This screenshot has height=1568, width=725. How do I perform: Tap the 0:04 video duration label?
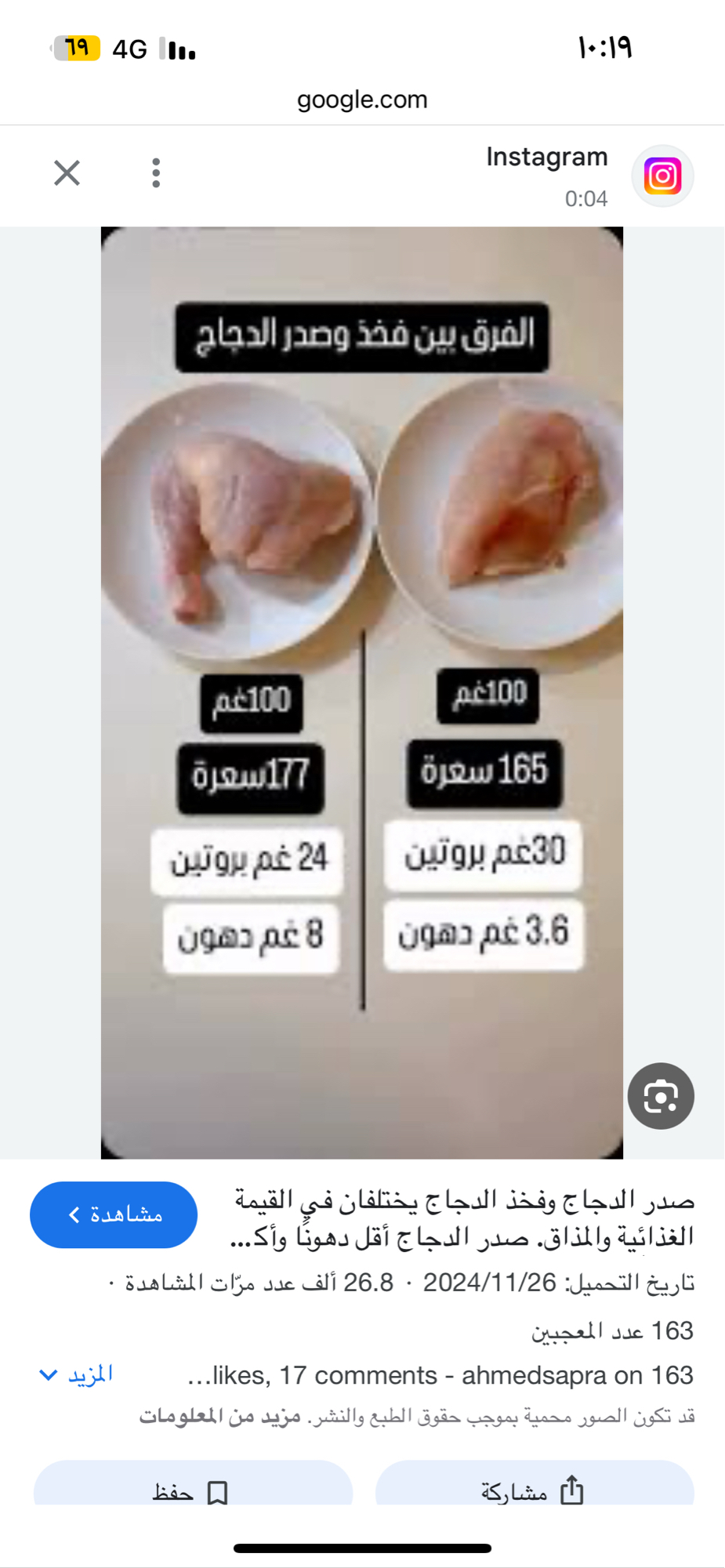click(x=584, y=199)
